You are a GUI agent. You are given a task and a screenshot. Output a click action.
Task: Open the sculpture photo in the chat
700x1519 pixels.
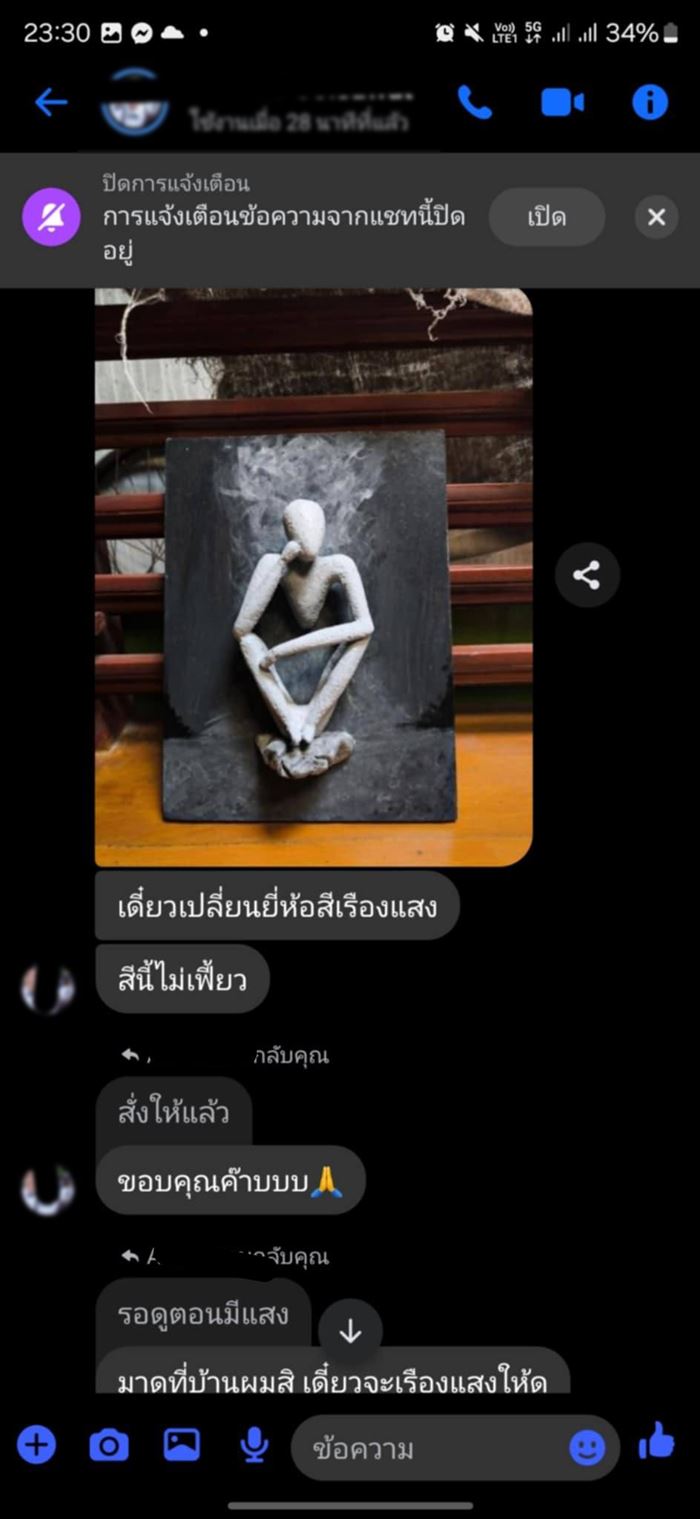pos(313,577)
